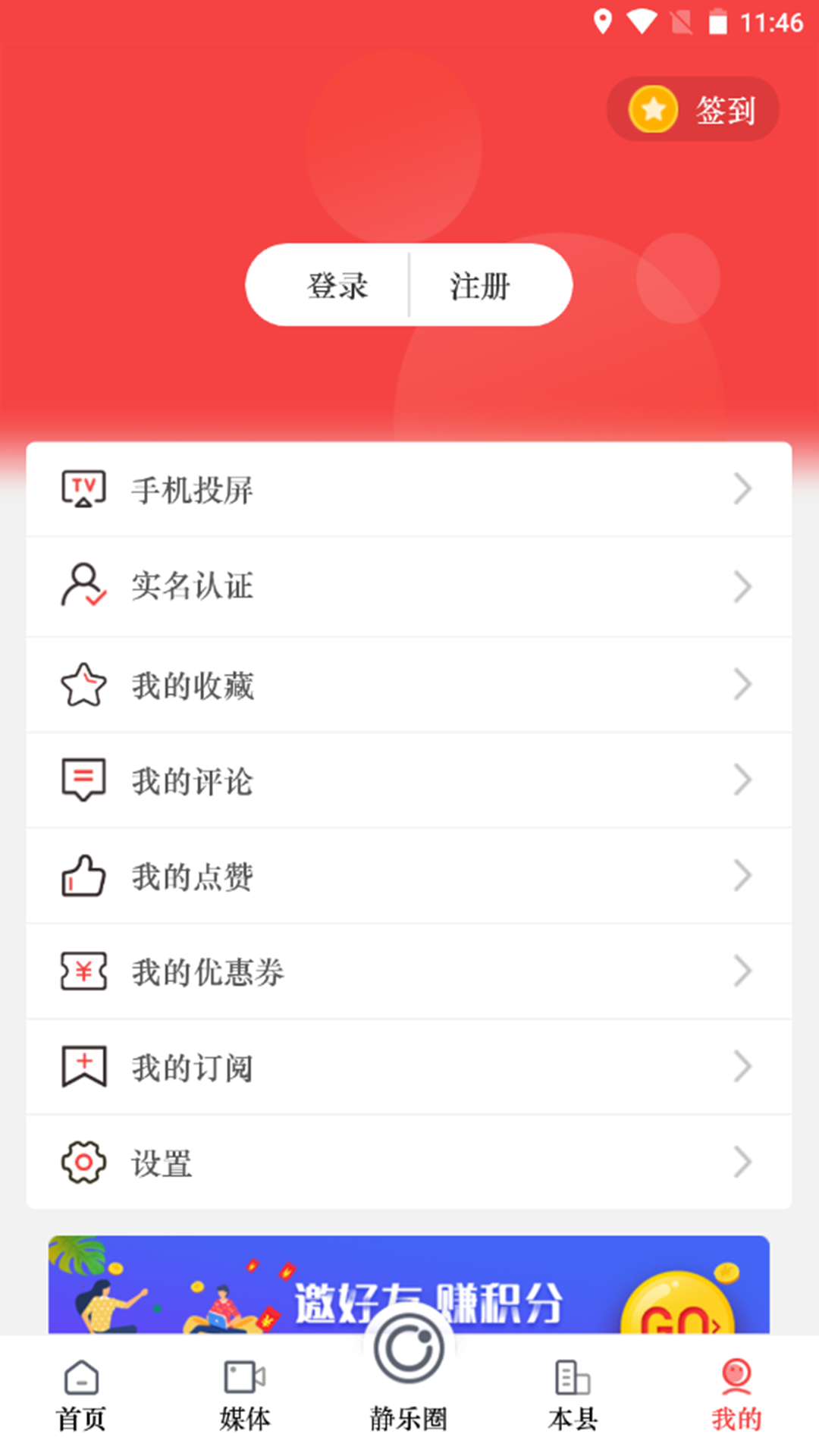Tap the 注册 register button
Image resolution: width=819 pixels, height=1456 pixels.
pyautogui.click(x=481, y=286)
